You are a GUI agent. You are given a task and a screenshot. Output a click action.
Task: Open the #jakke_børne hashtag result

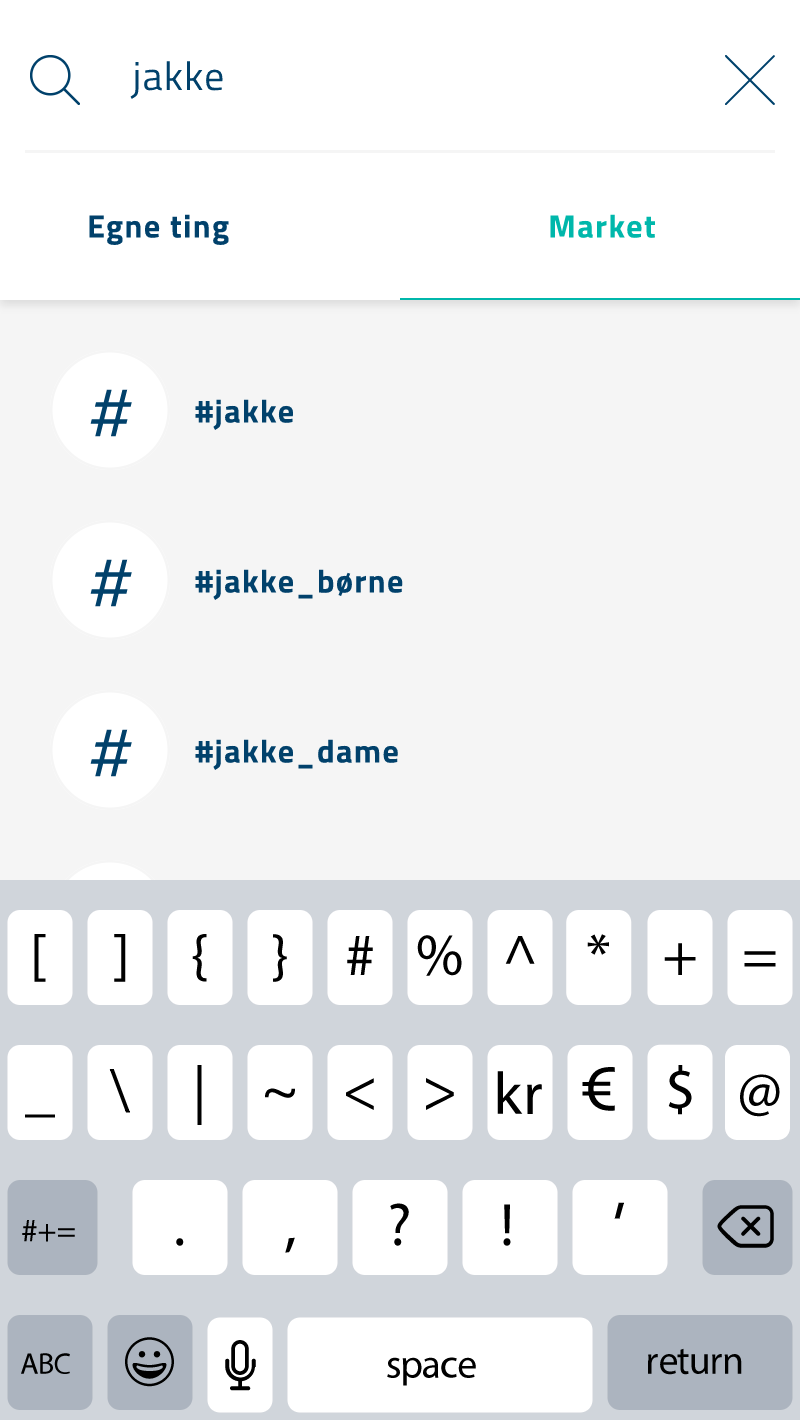(298, 582)
